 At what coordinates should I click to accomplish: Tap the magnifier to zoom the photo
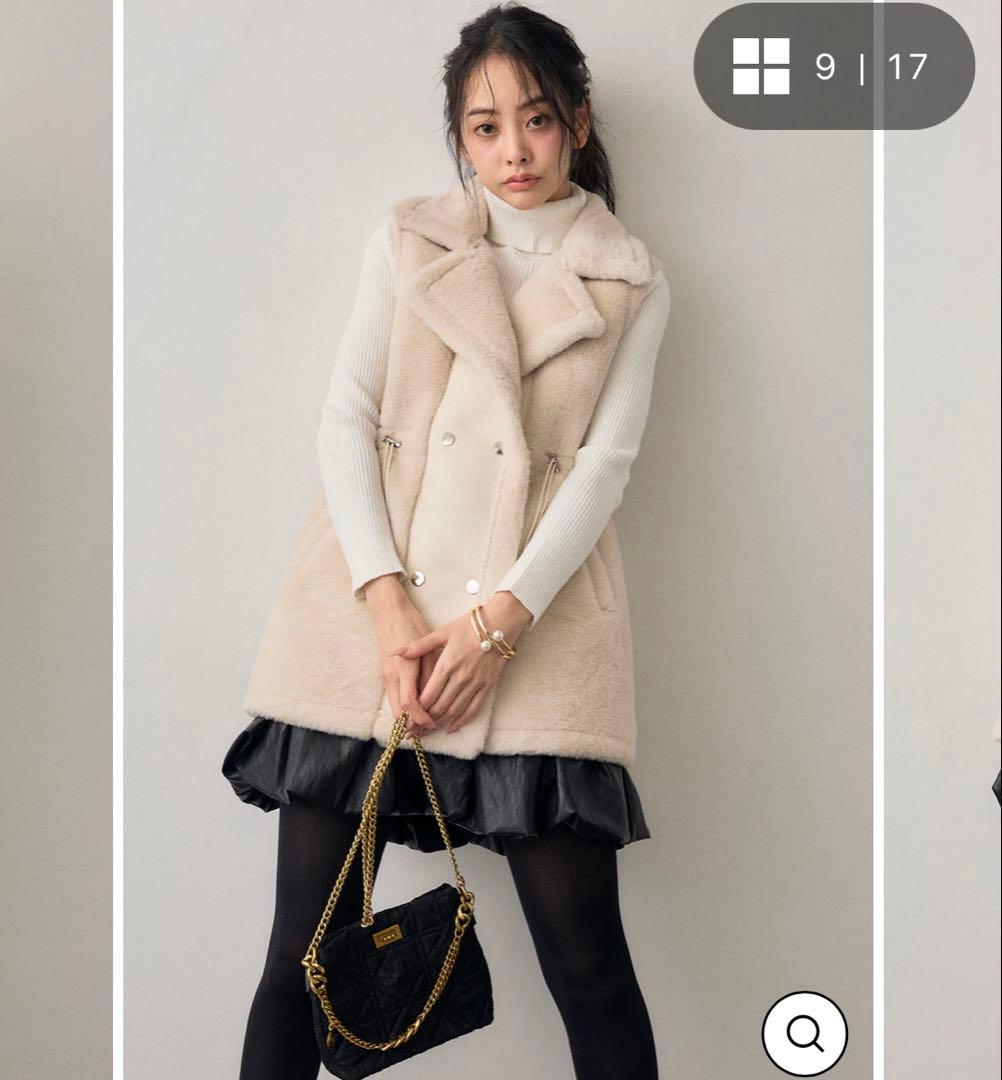coord(804,1034)
